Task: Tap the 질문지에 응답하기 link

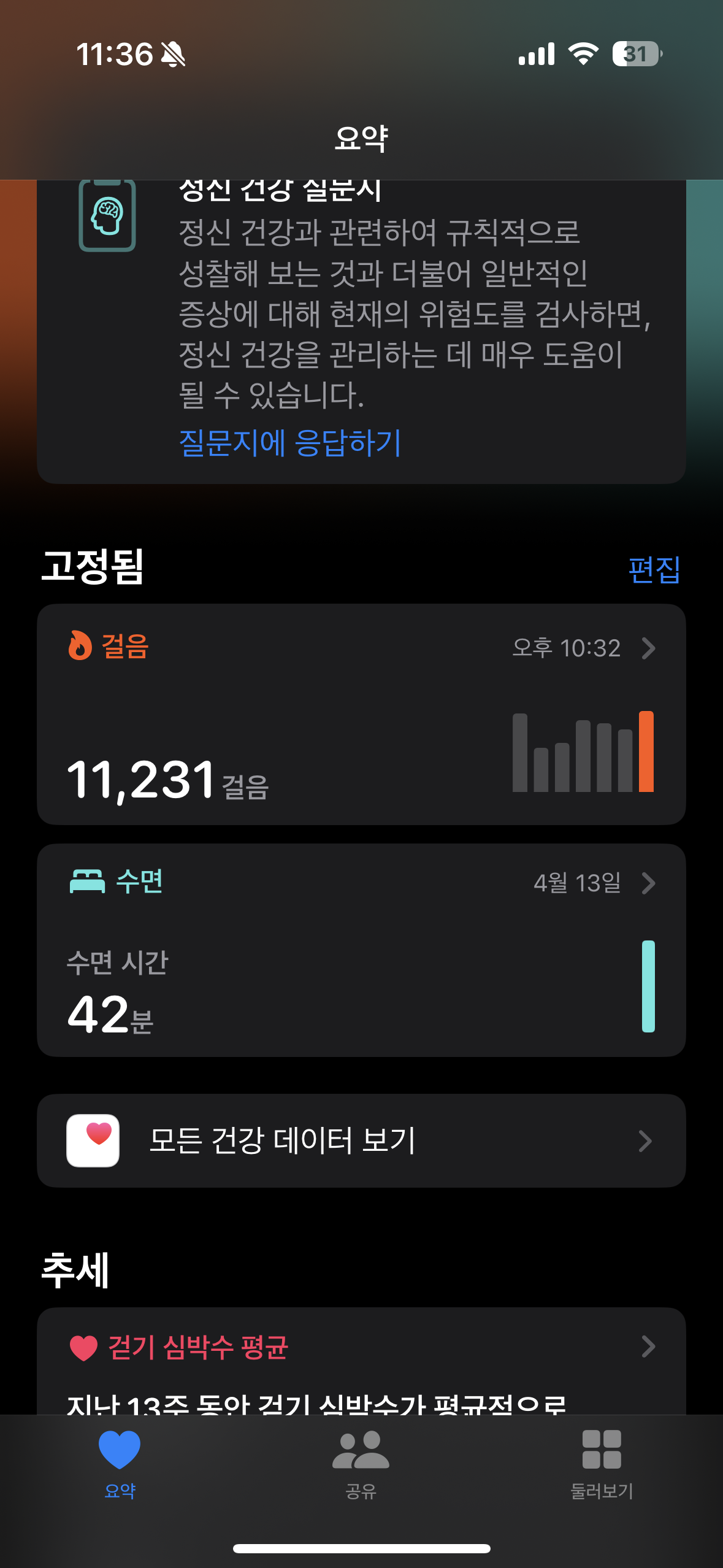Action: tap(289, 442)
